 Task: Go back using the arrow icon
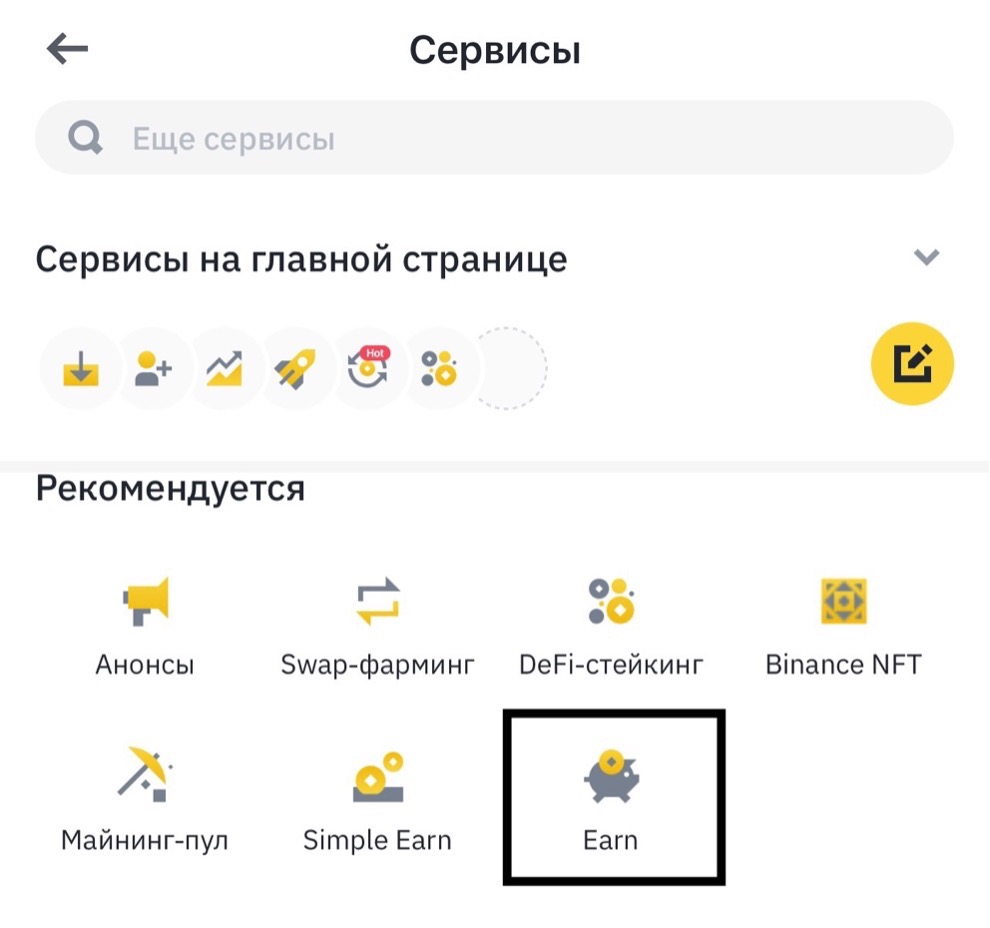(68, 50)
